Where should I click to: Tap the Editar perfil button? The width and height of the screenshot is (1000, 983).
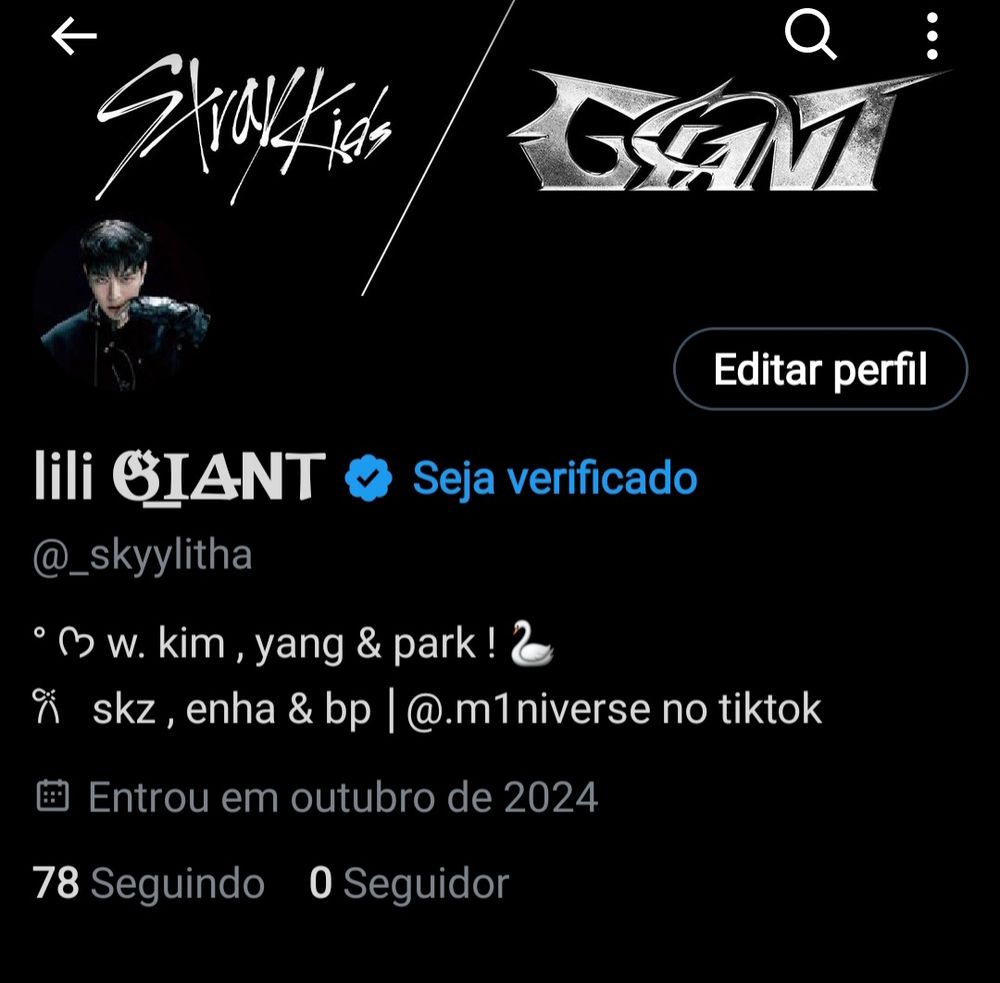pos(820,369)
